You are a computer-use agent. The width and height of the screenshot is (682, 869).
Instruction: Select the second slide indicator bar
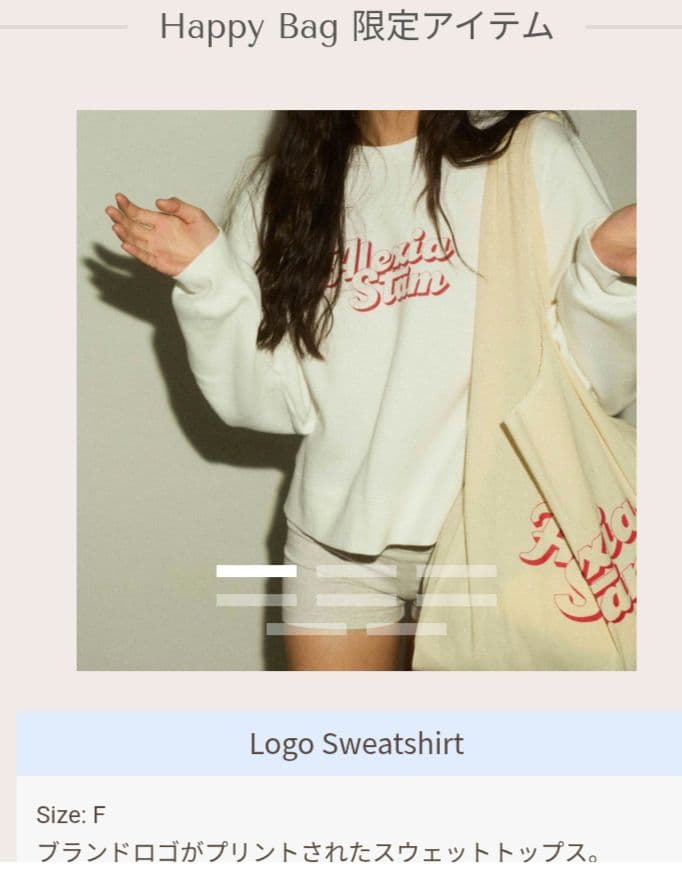pos(356,571)
